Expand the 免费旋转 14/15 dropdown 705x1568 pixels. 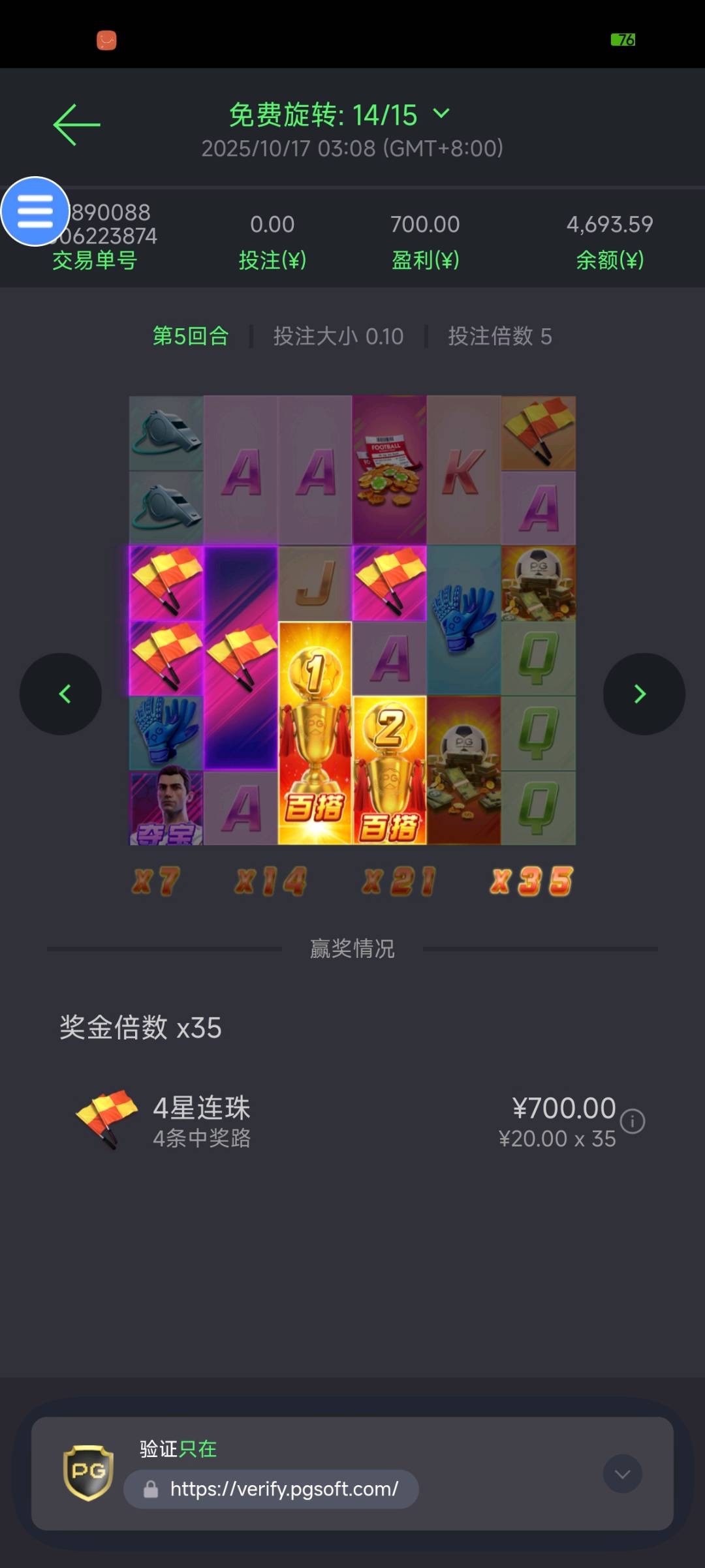point(441,114)
